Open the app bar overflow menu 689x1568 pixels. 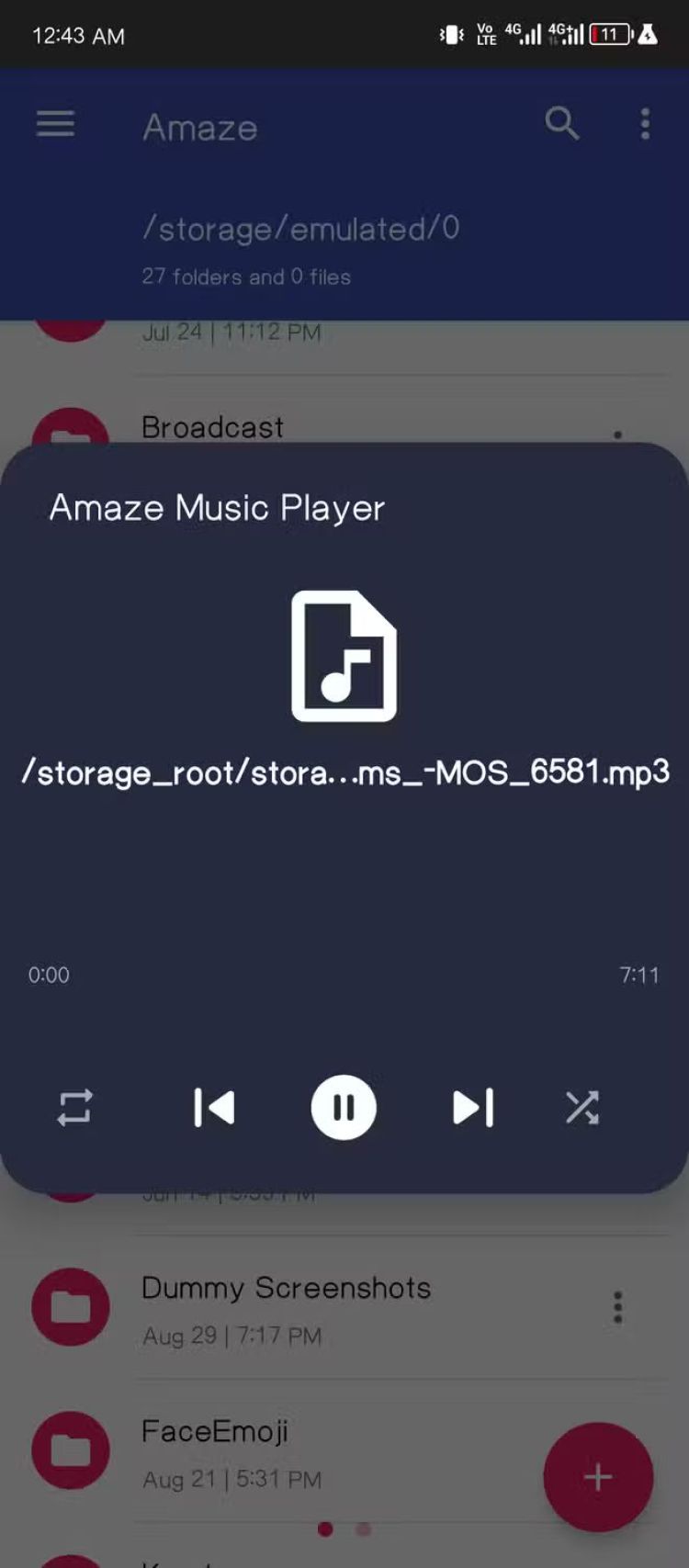[x=645, y=124]
